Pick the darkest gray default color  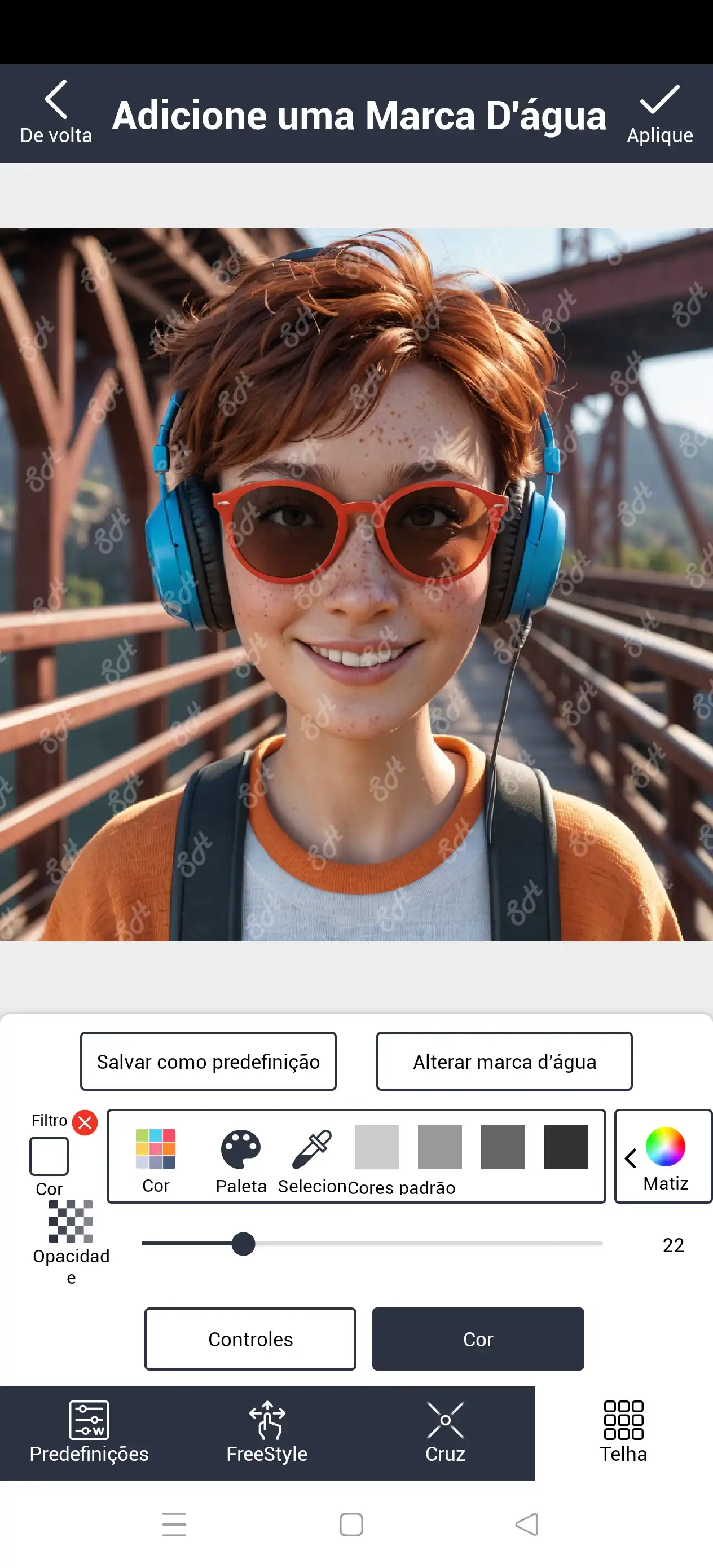566,1147
